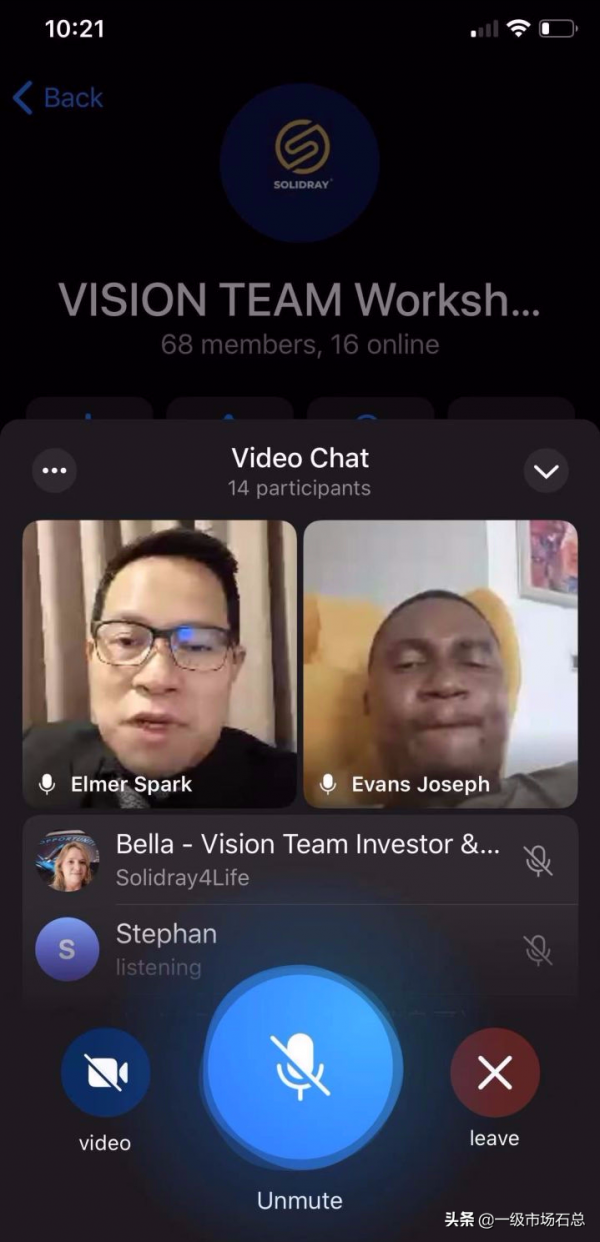Open the three-dot video chat options
The width and height of the screenshot is (600, 1242).
tap(54, 471)
